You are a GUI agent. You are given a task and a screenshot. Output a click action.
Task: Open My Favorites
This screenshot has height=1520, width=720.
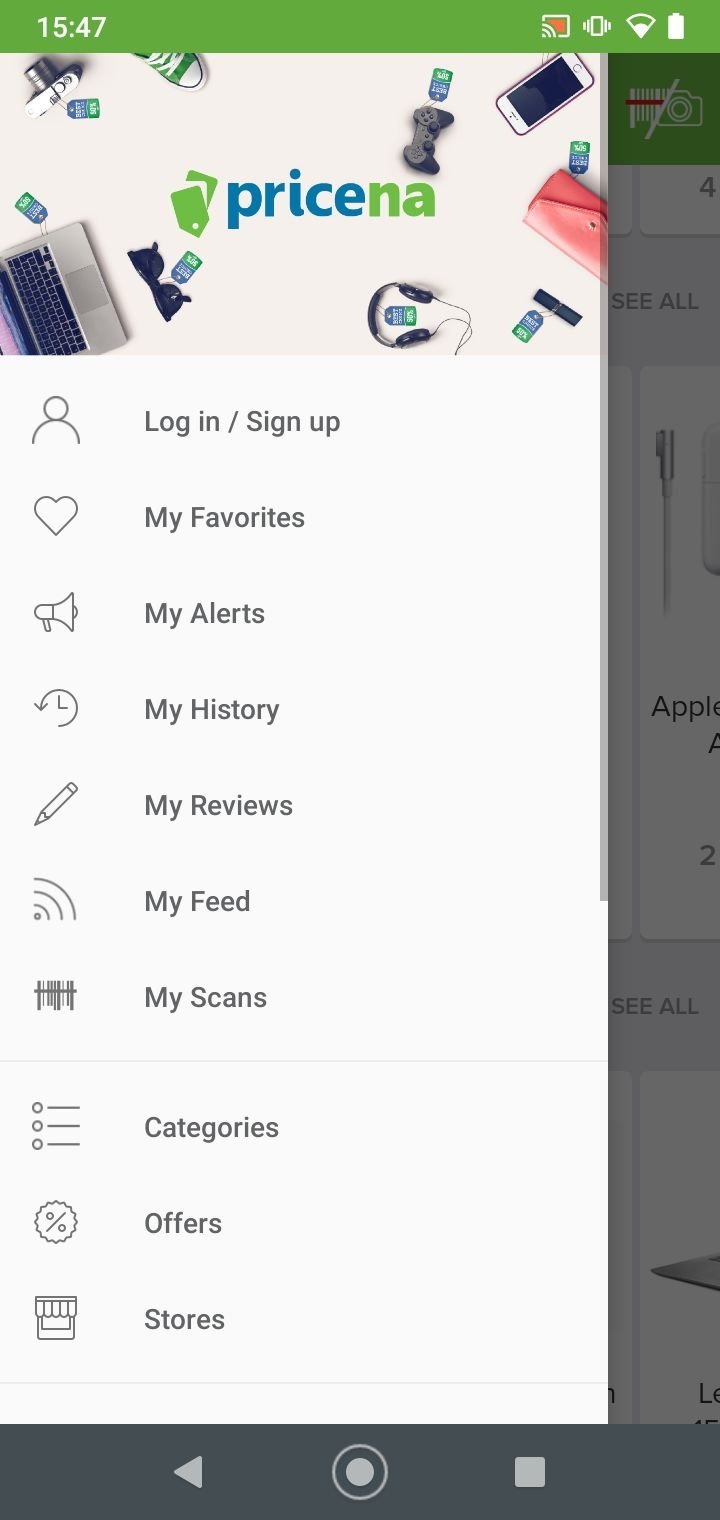(x=304, y=518)
